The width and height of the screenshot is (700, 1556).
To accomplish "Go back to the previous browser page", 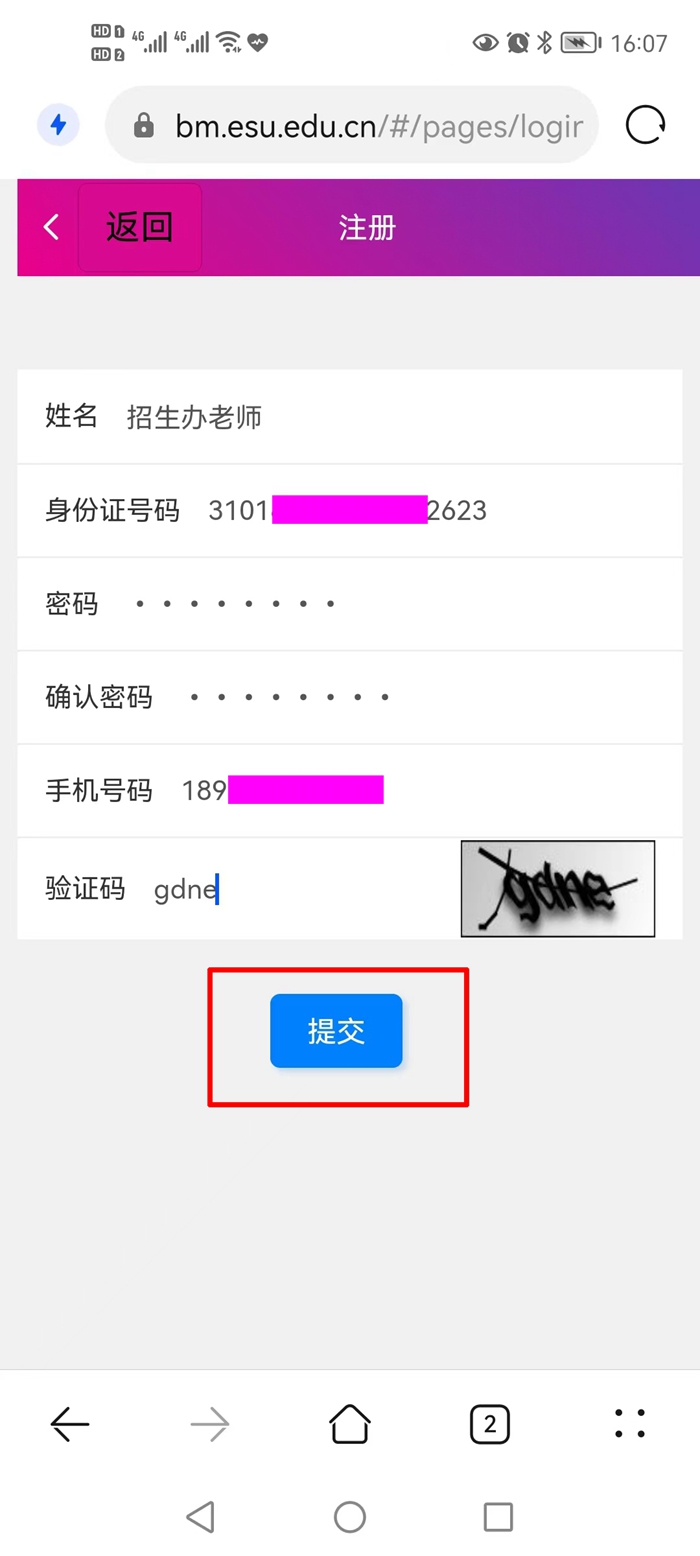I will pos(70,1423).
